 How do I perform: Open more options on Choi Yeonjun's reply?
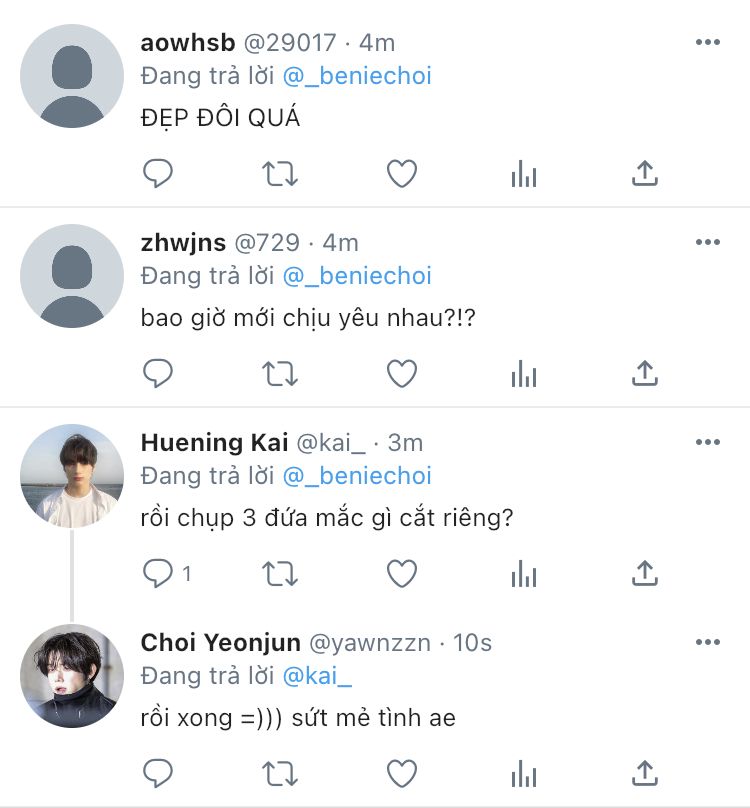(x=708, y=642)
